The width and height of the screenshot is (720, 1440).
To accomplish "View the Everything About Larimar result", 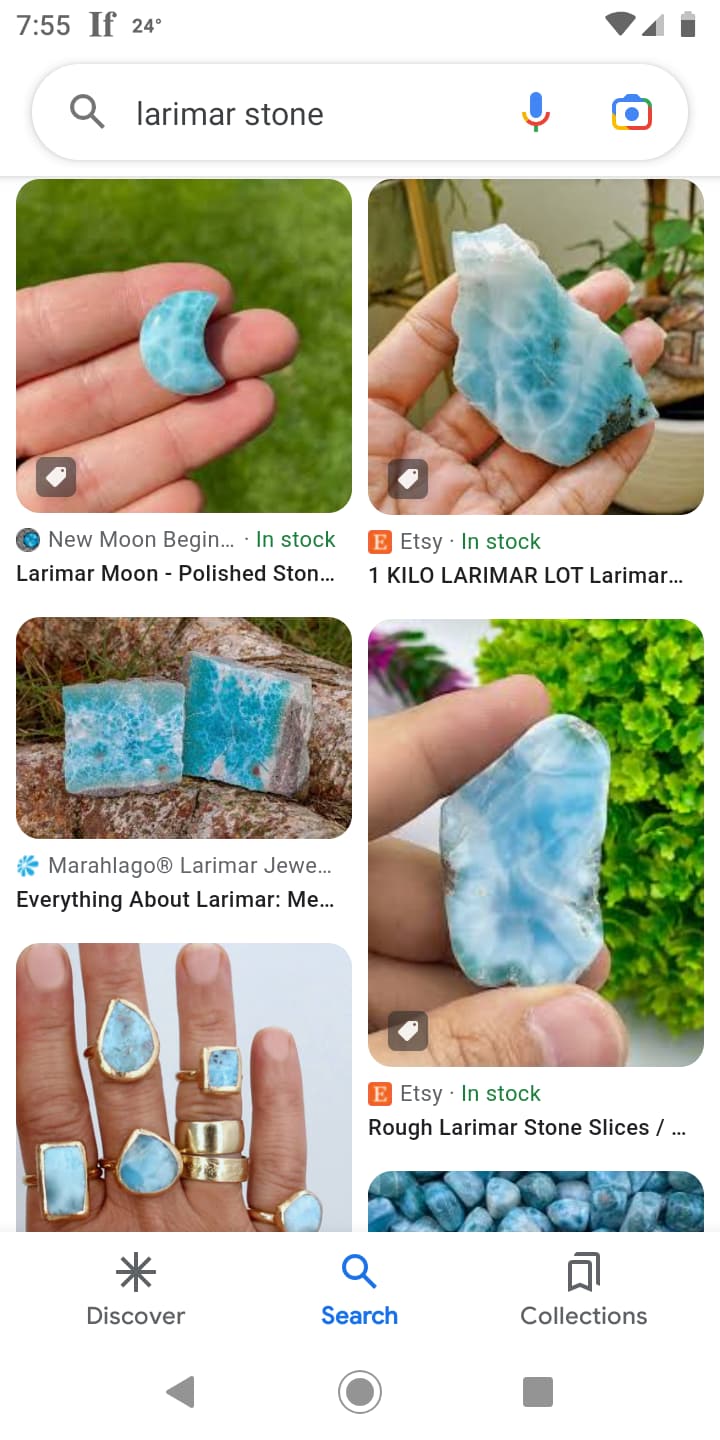I will 184,727.
